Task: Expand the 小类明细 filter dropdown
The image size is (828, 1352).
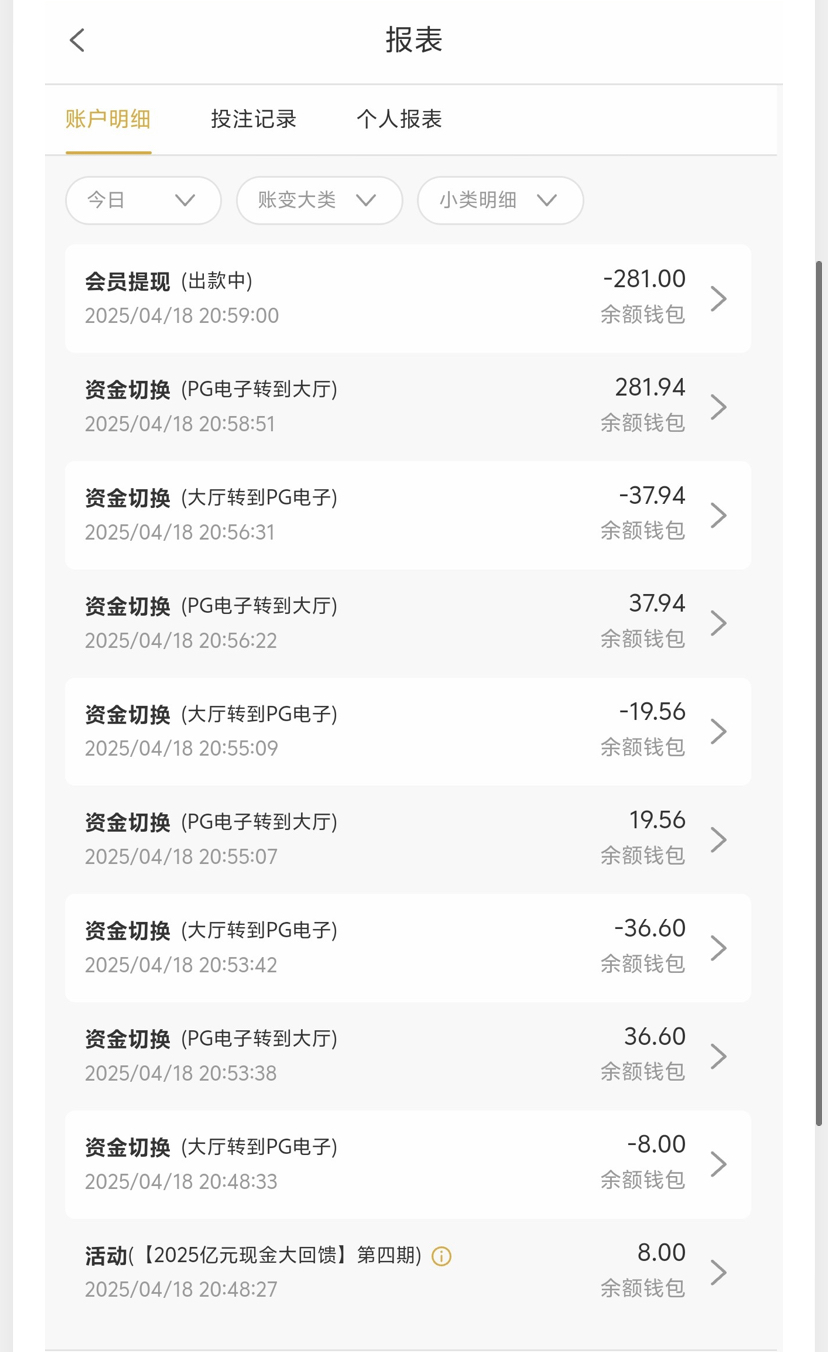Action: [x=500, y=200]
